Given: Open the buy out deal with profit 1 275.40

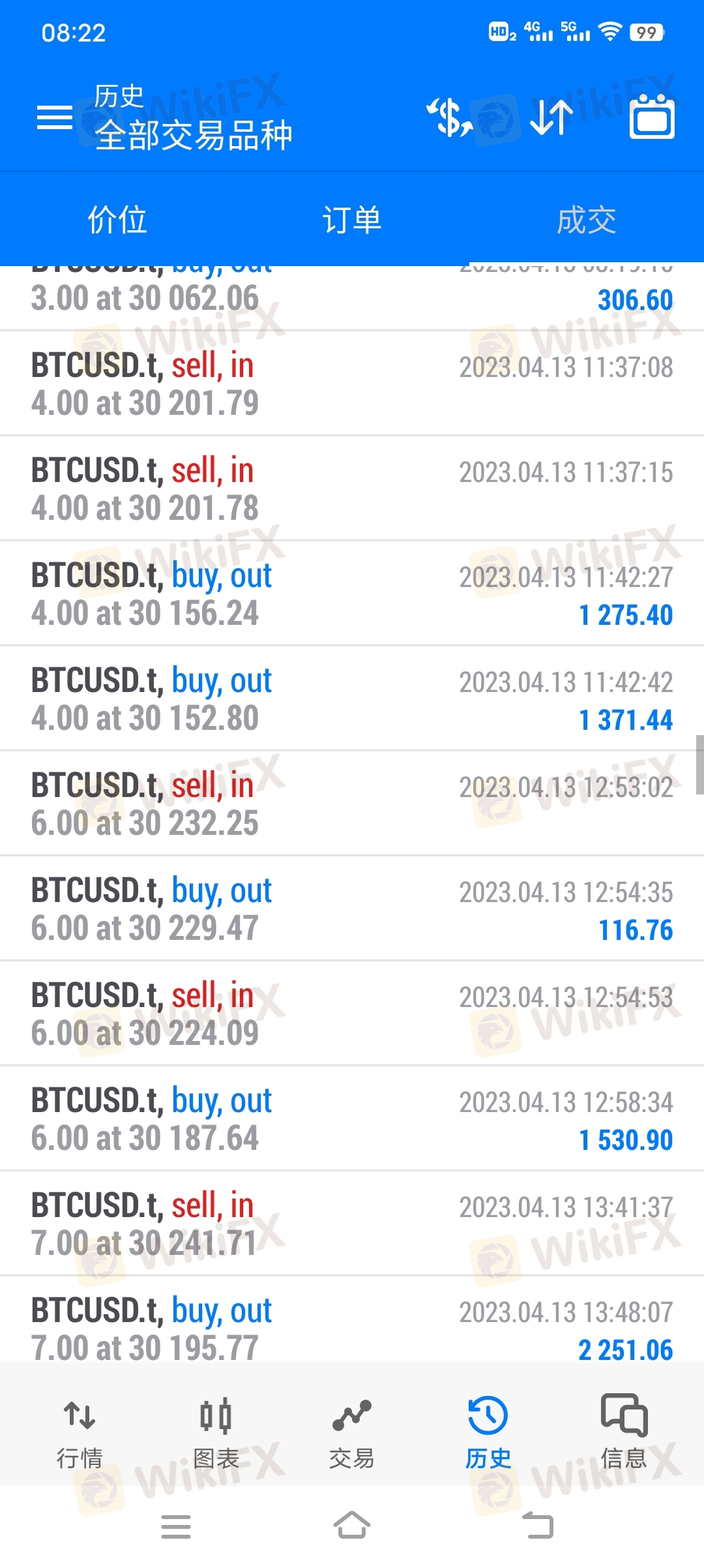Looking at the screenshot, I should pyautogui.click(x=352, y=594).
